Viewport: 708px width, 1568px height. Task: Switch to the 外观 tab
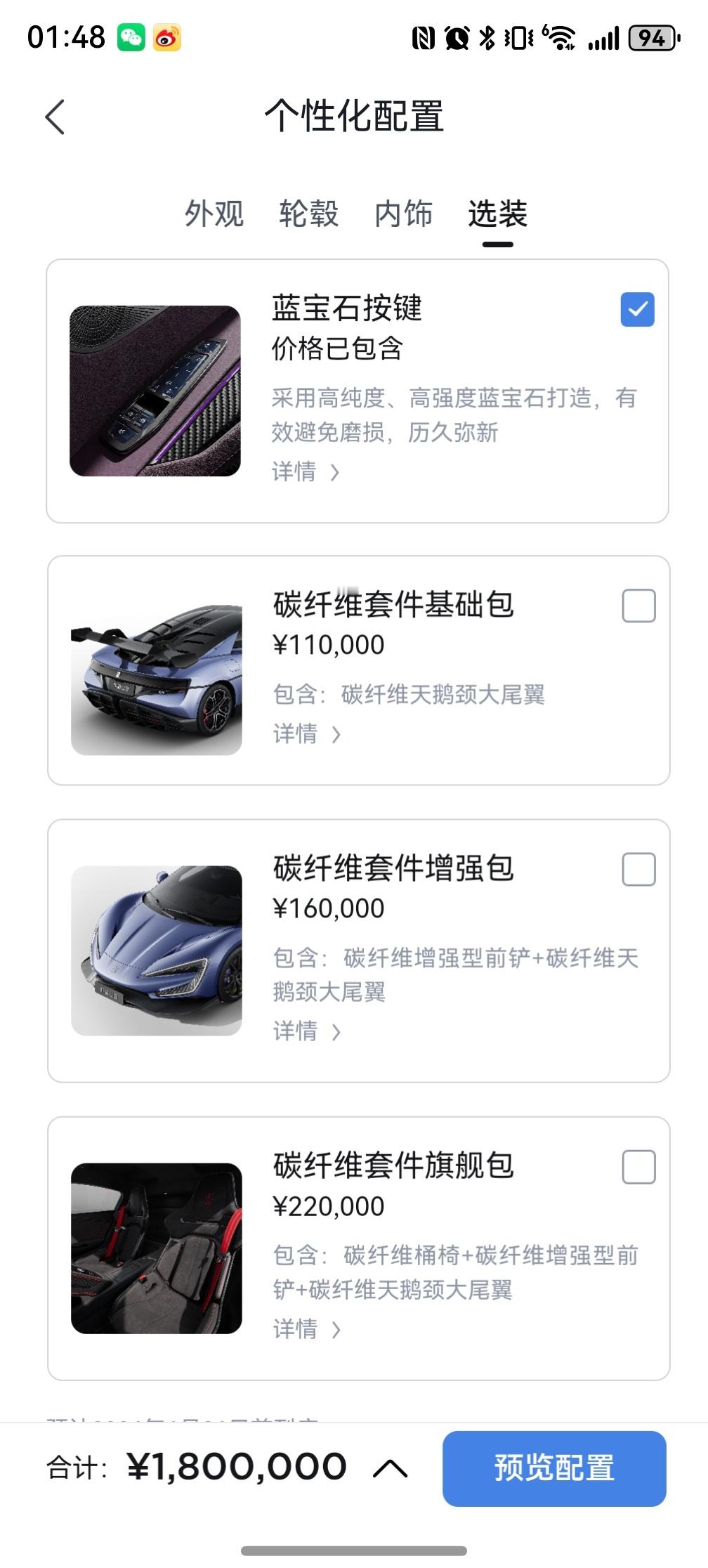pos(214,214)
